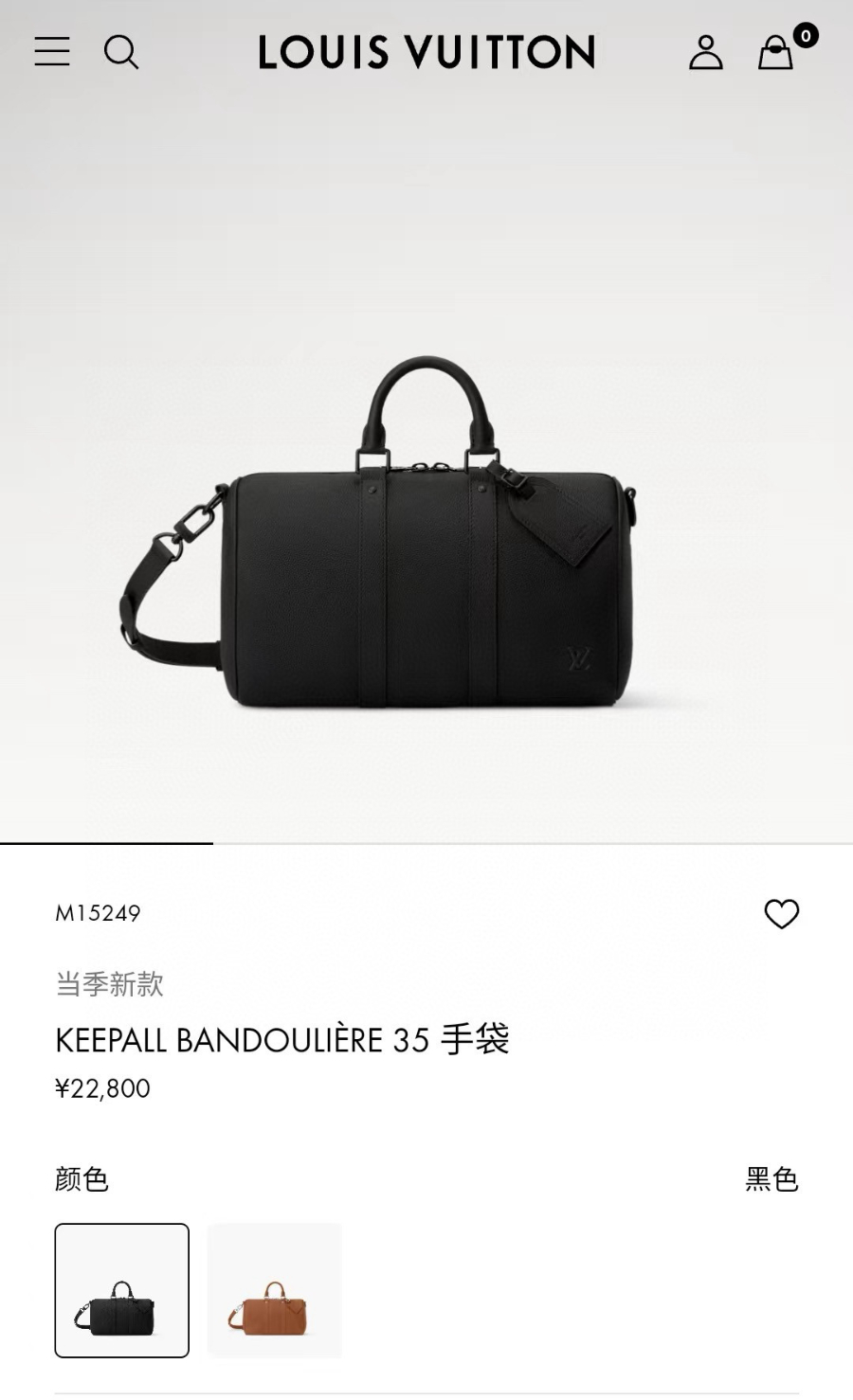The image size is (853, 1400).
Task: Select the black bag color swatch
Action: pyautogui.click(x=122, y=1290)
